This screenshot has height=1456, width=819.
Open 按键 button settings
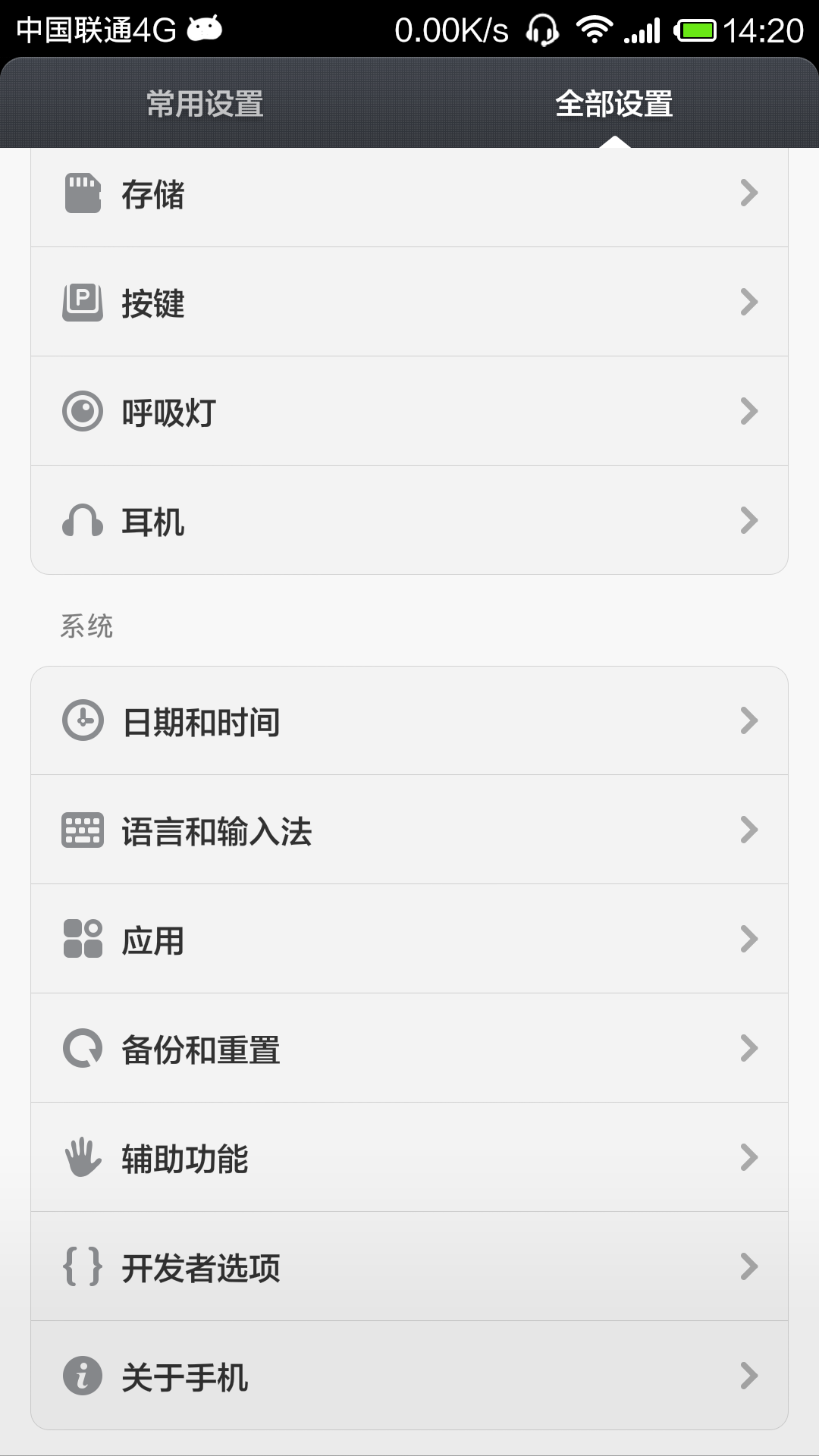click(x=409, y=303)
